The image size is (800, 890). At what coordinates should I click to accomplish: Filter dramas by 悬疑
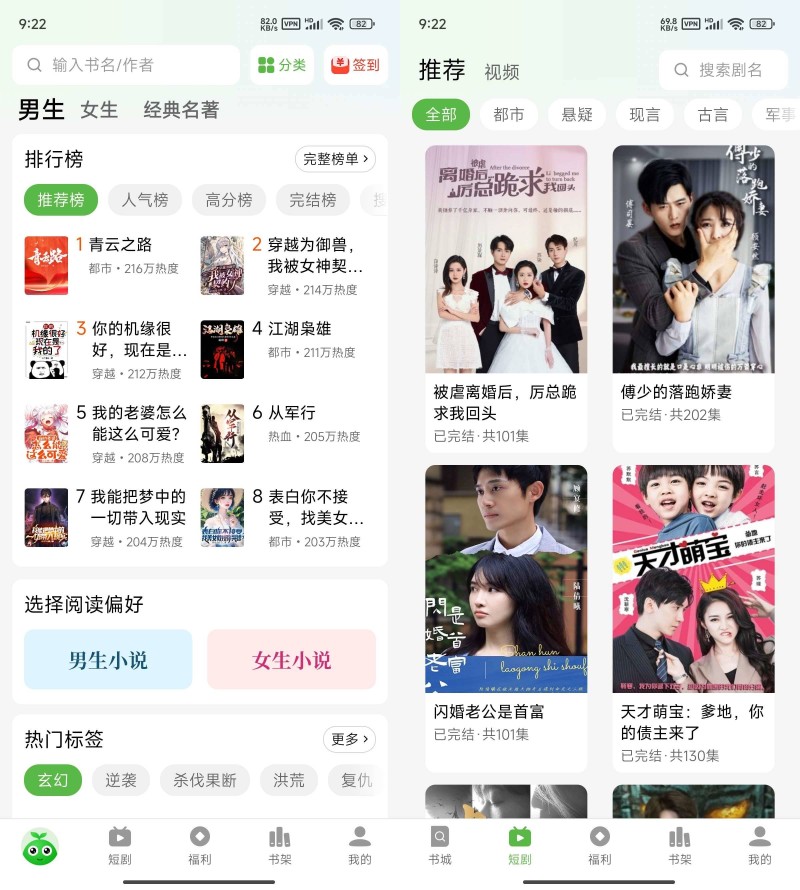pos(577,115)
